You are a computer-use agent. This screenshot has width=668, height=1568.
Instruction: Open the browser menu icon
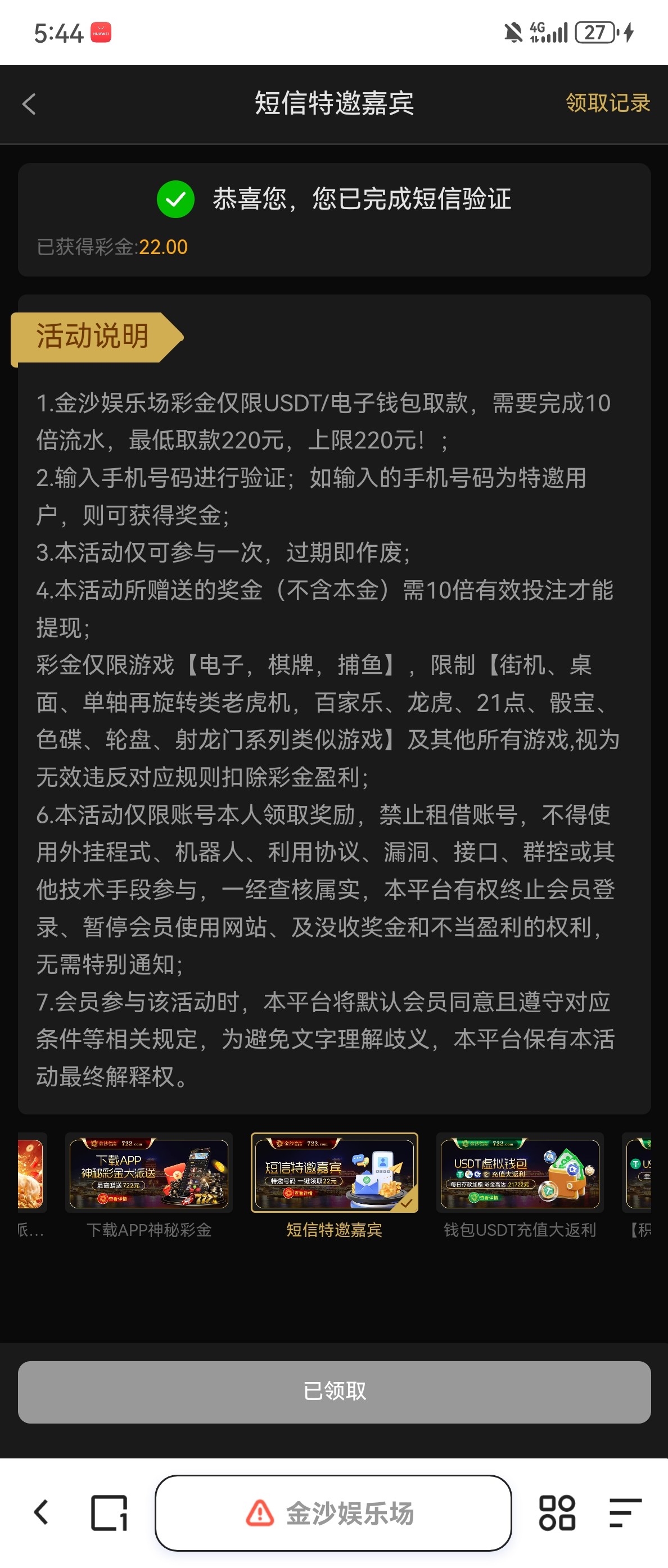click(625, 1512)
